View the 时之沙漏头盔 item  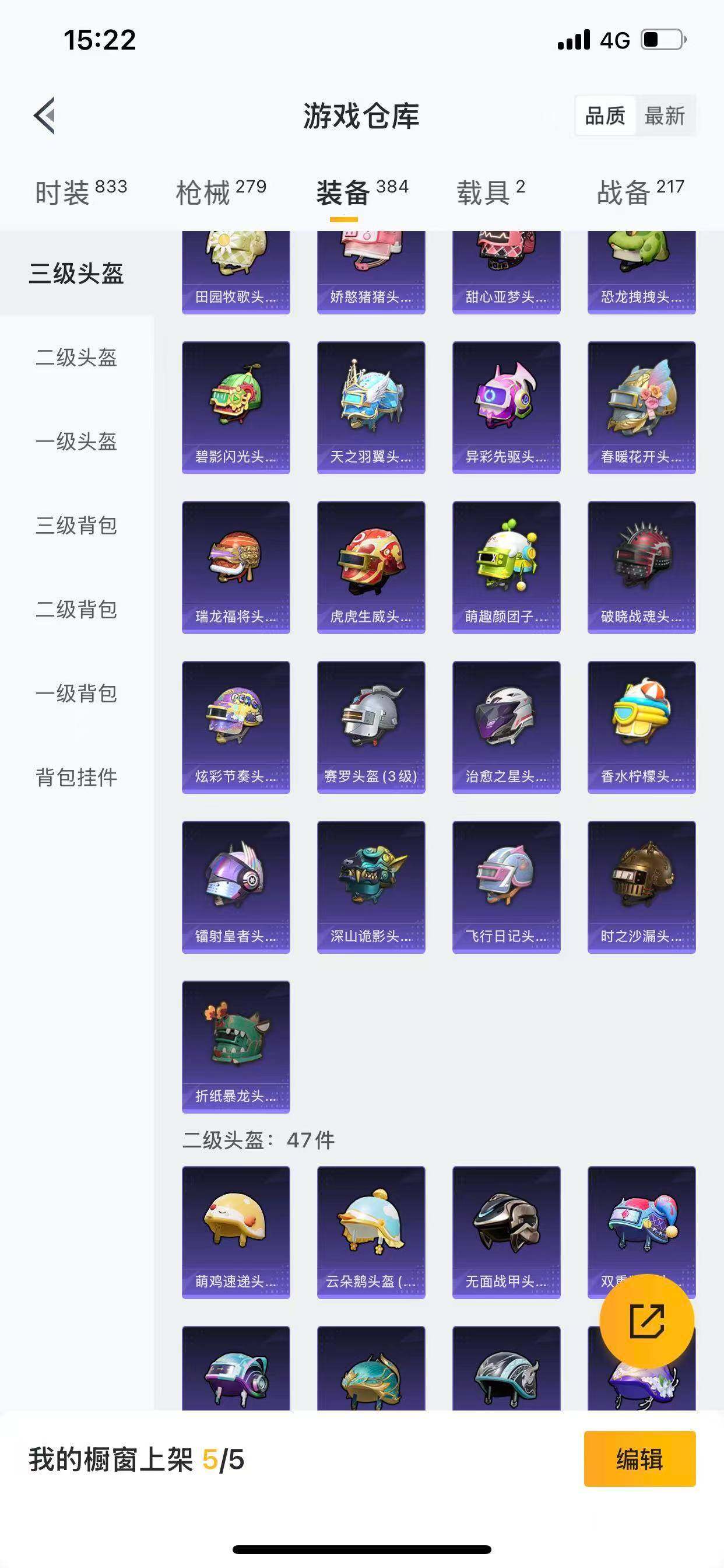641,885
